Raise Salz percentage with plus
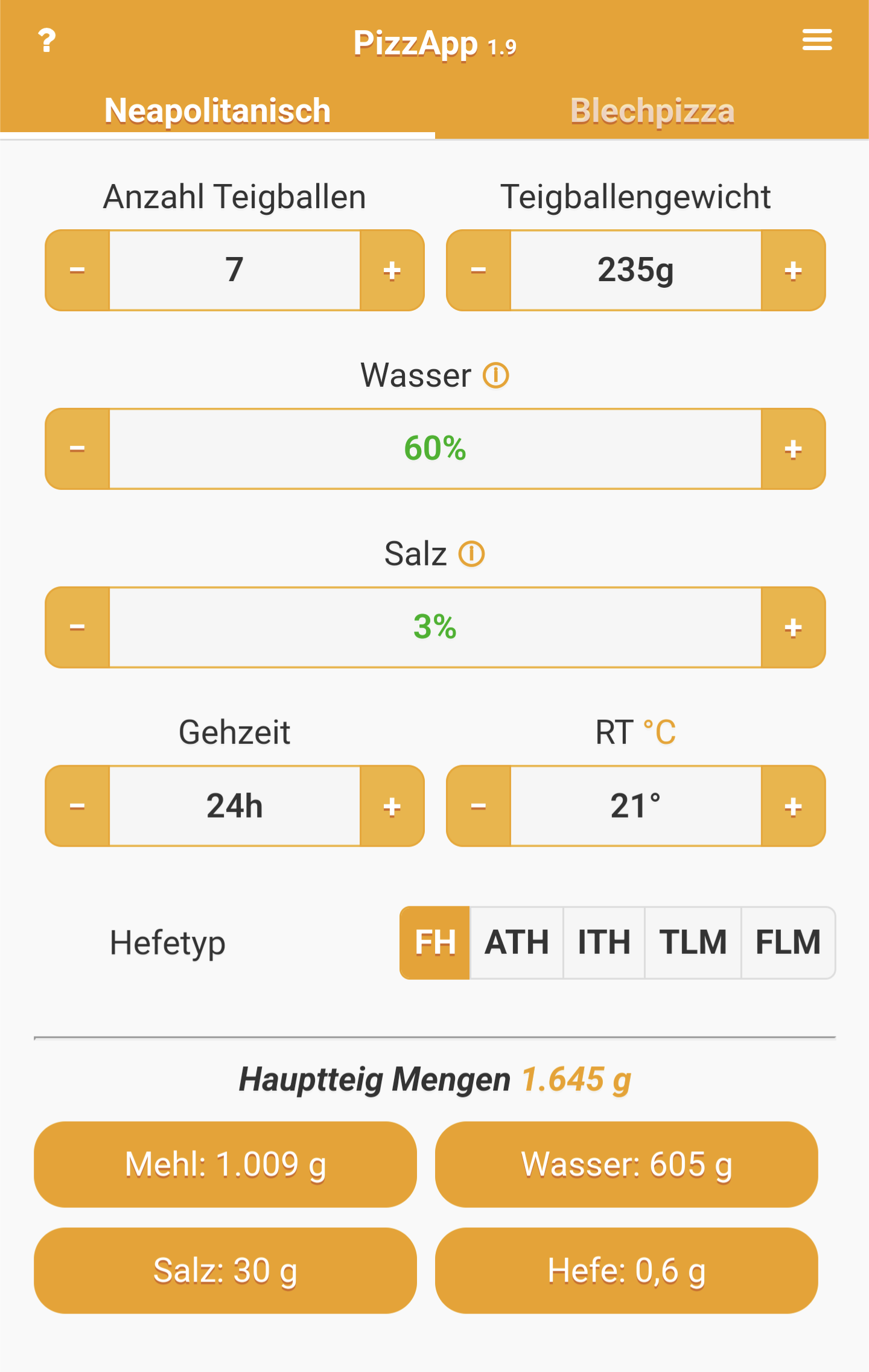 [793, 627]
